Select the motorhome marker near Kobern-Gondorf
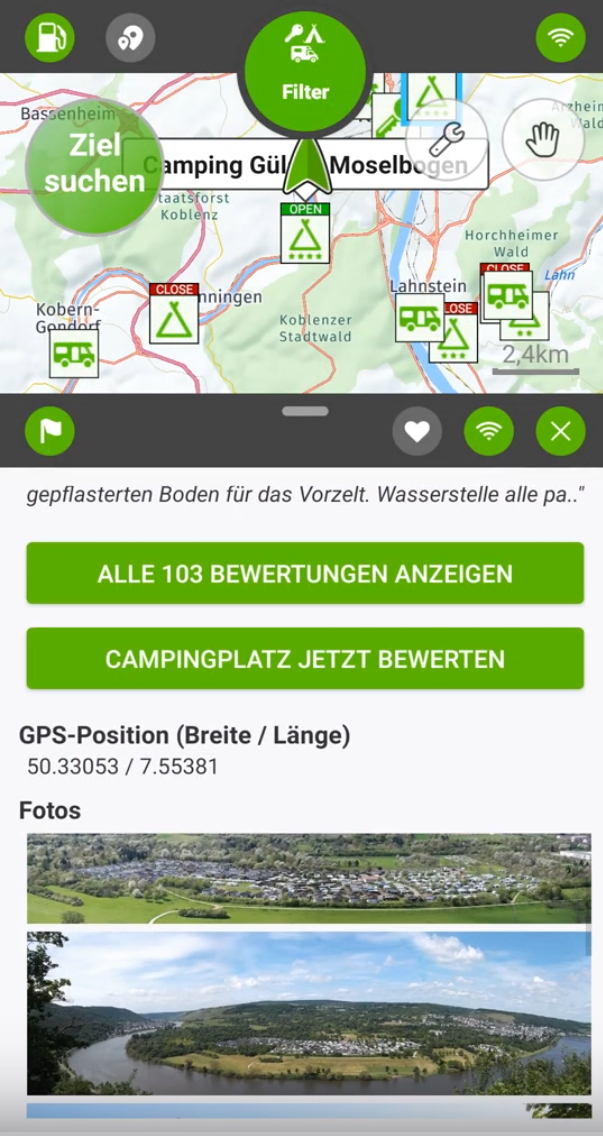Image resolution: width=603 pixels, height=1136 pixels. (74, 353)
